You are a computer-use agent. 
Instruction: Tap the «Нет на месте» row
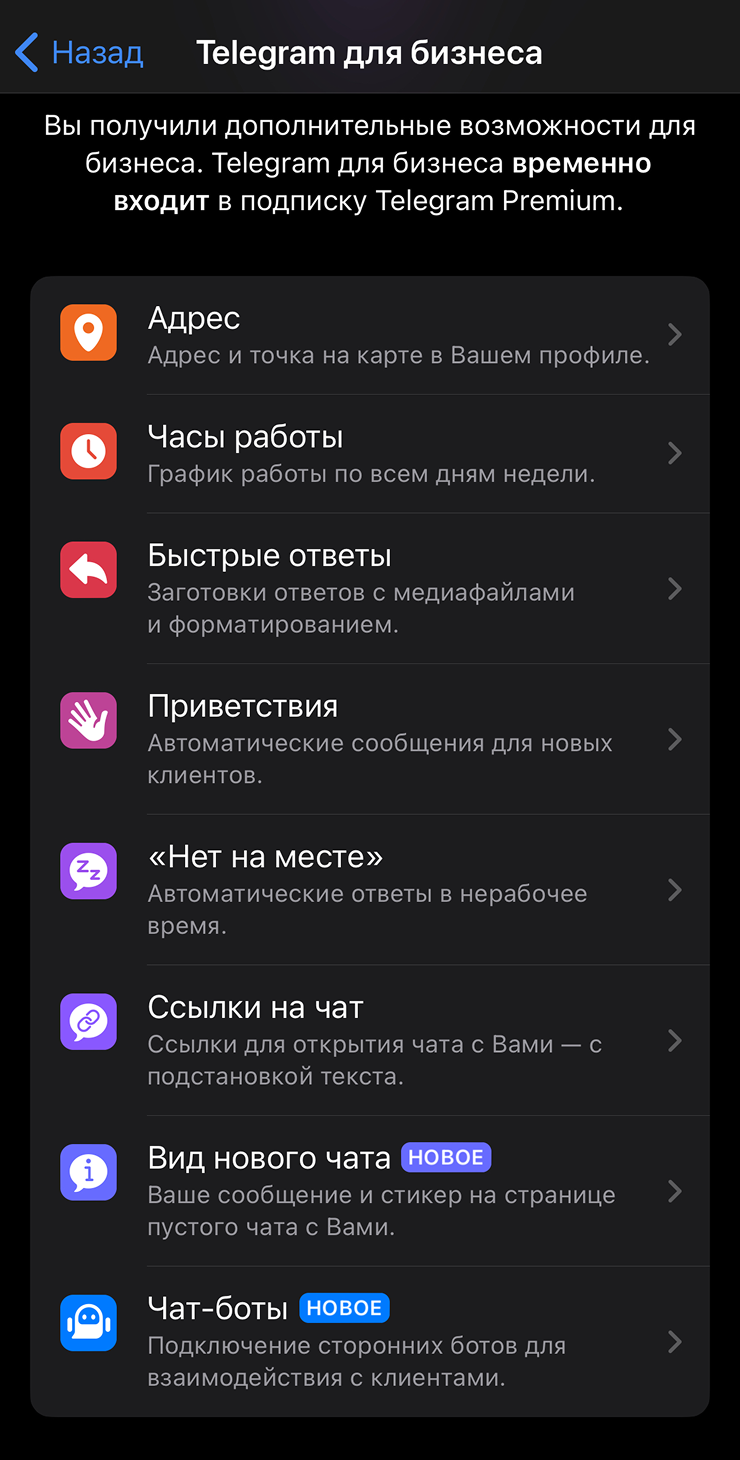pyautogui.click(x=370, y=890)
